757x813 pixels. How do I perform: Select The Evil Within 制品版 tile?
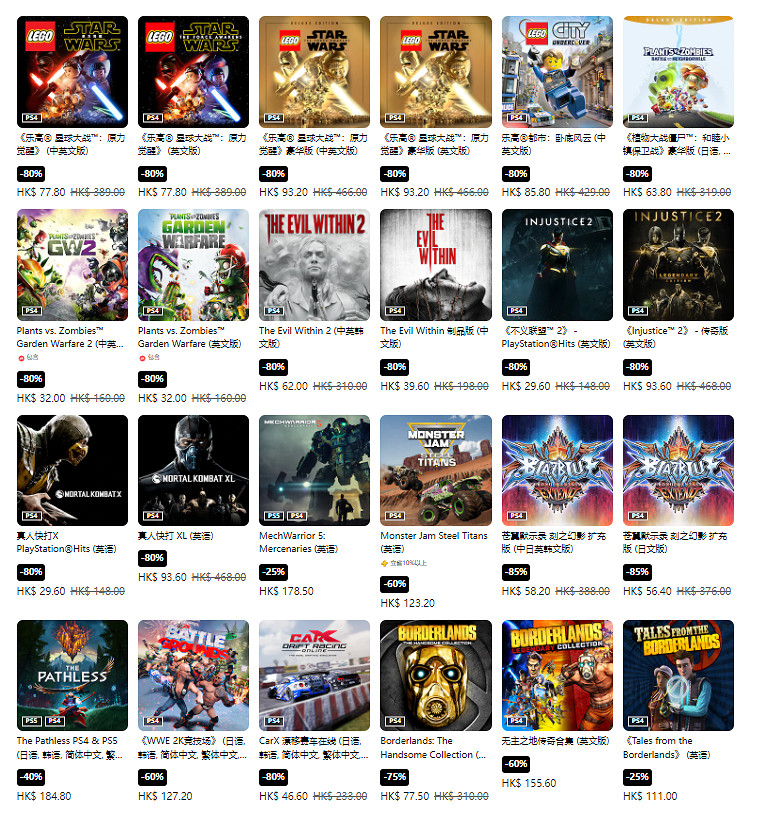point(435,264)
